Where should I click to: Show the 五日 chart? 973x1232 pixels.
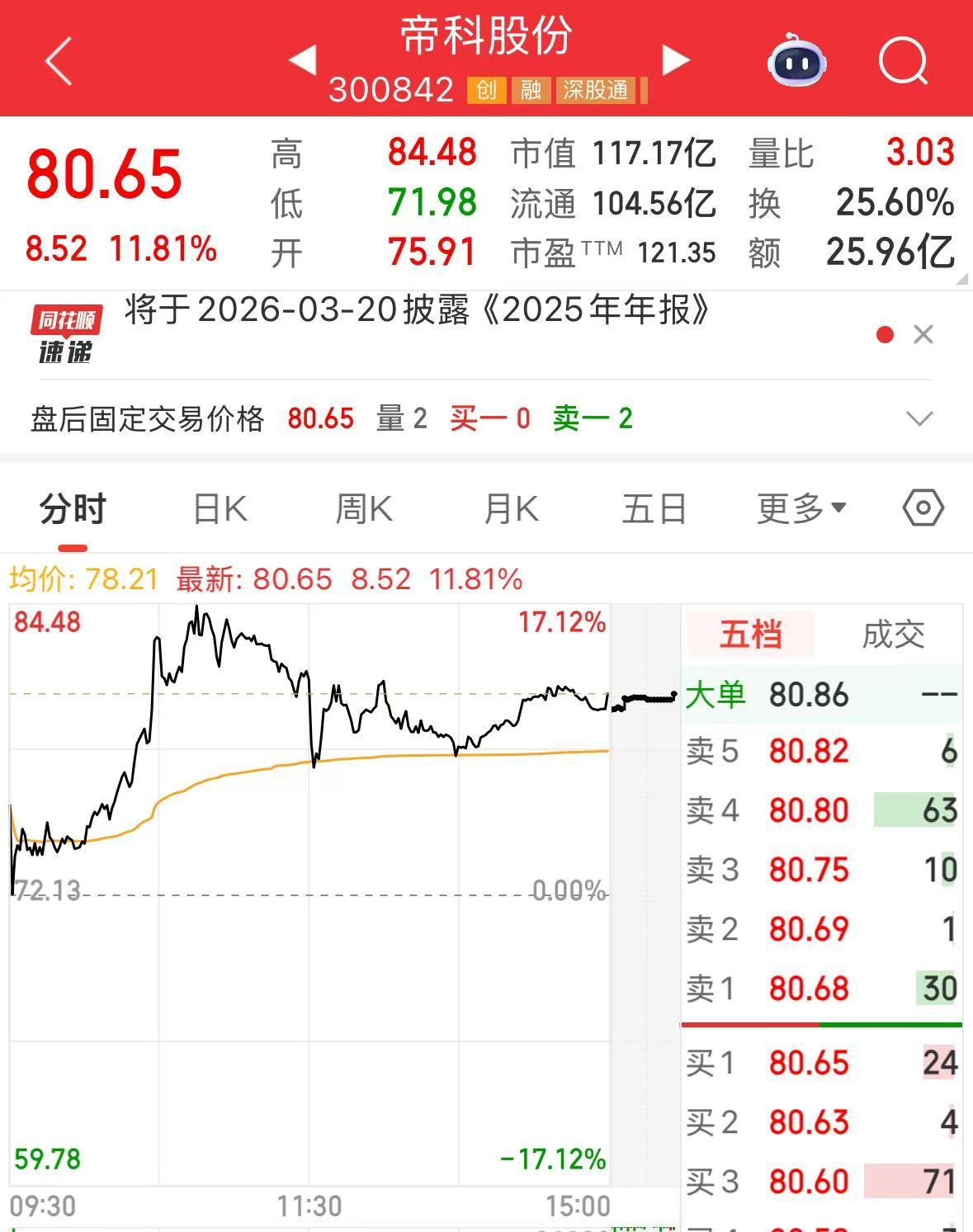[654, 509]
